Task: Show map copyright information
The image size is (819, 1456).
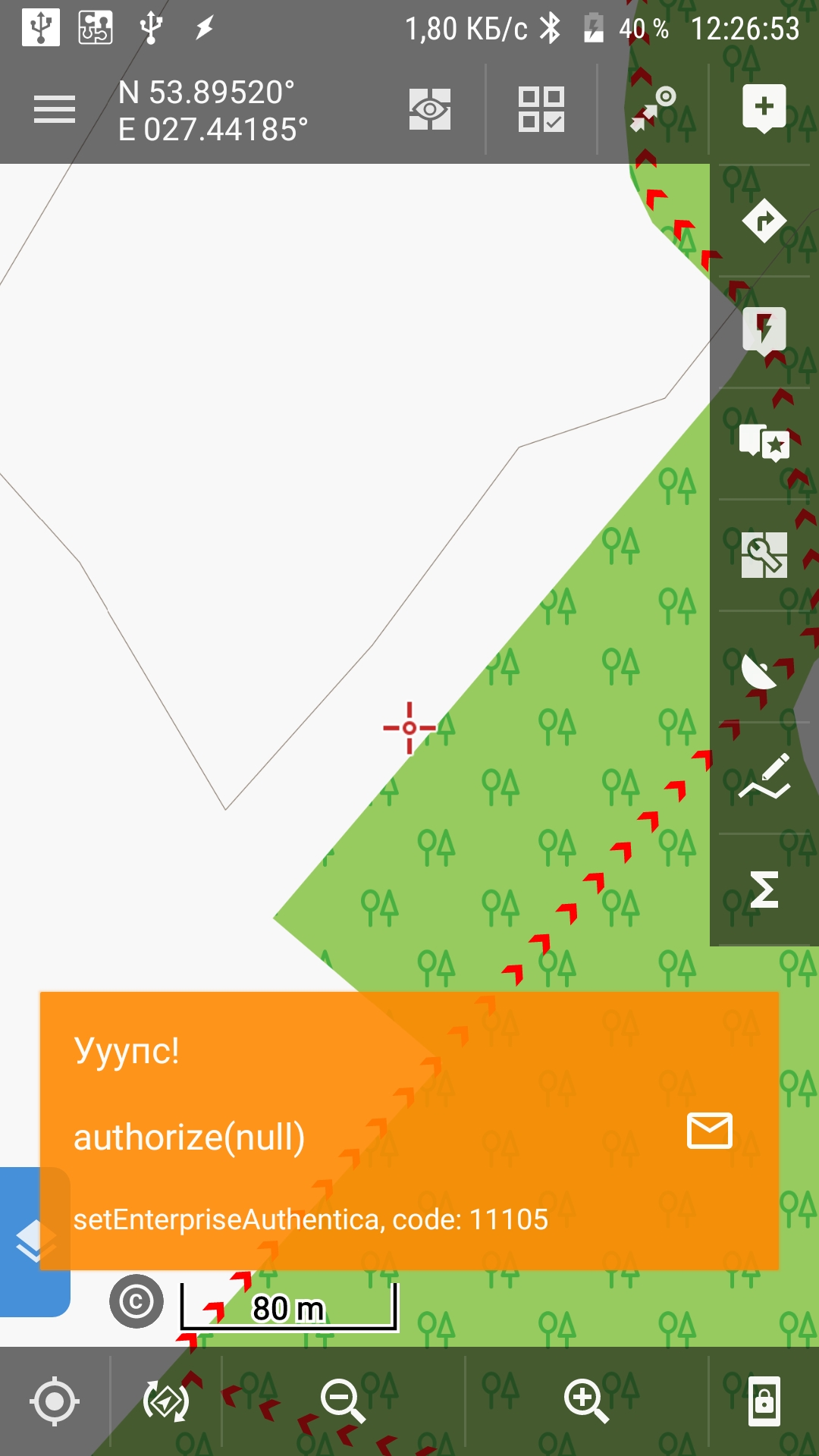Action: (136, 1302)
